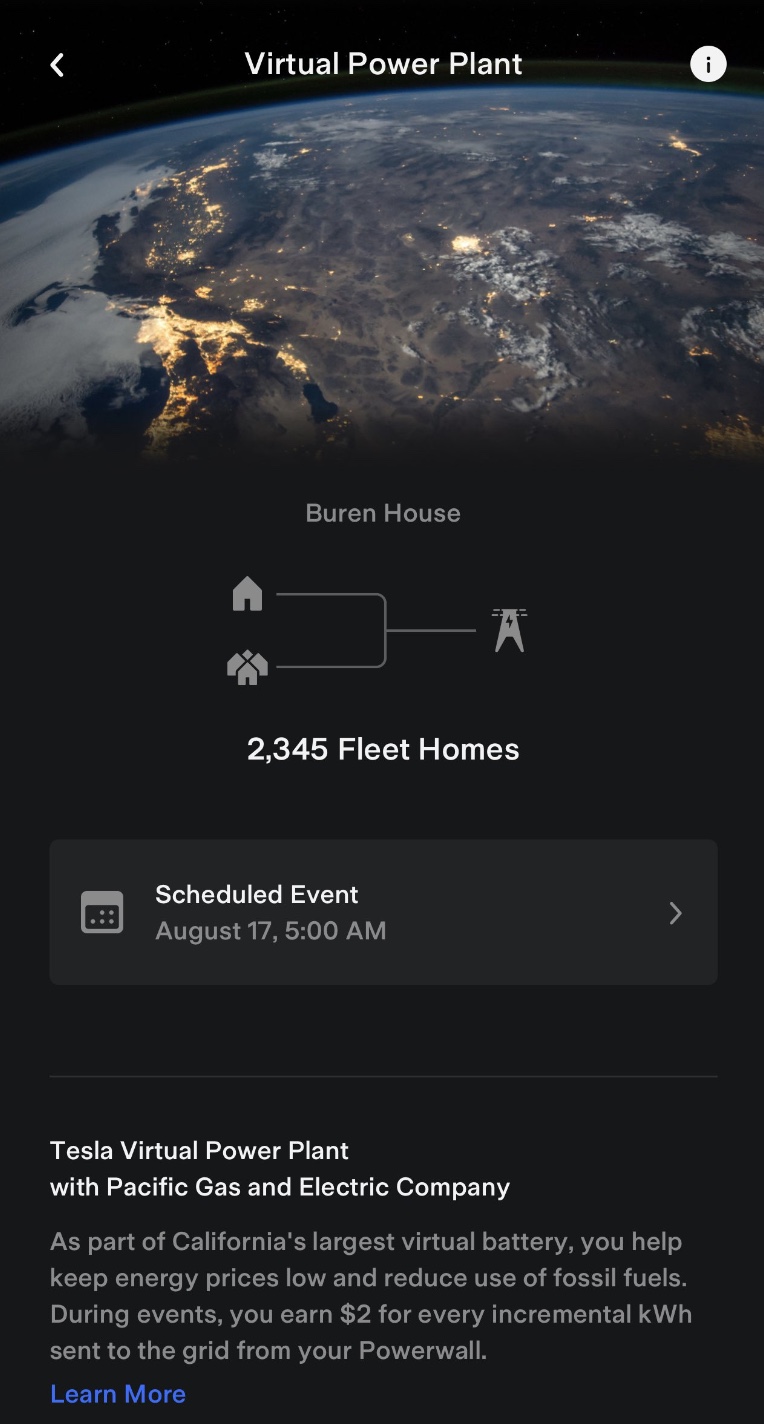Go back from Virtual Power Plant

tap(57, 65)
